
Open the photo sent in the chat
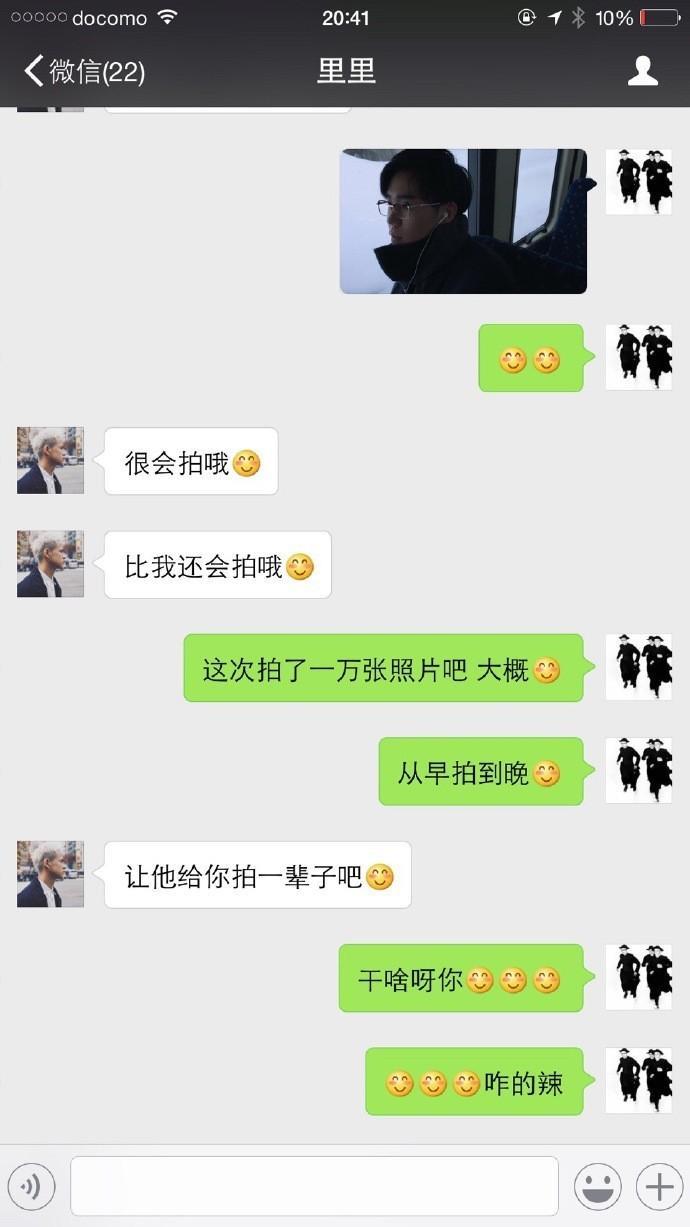[463, 221]
